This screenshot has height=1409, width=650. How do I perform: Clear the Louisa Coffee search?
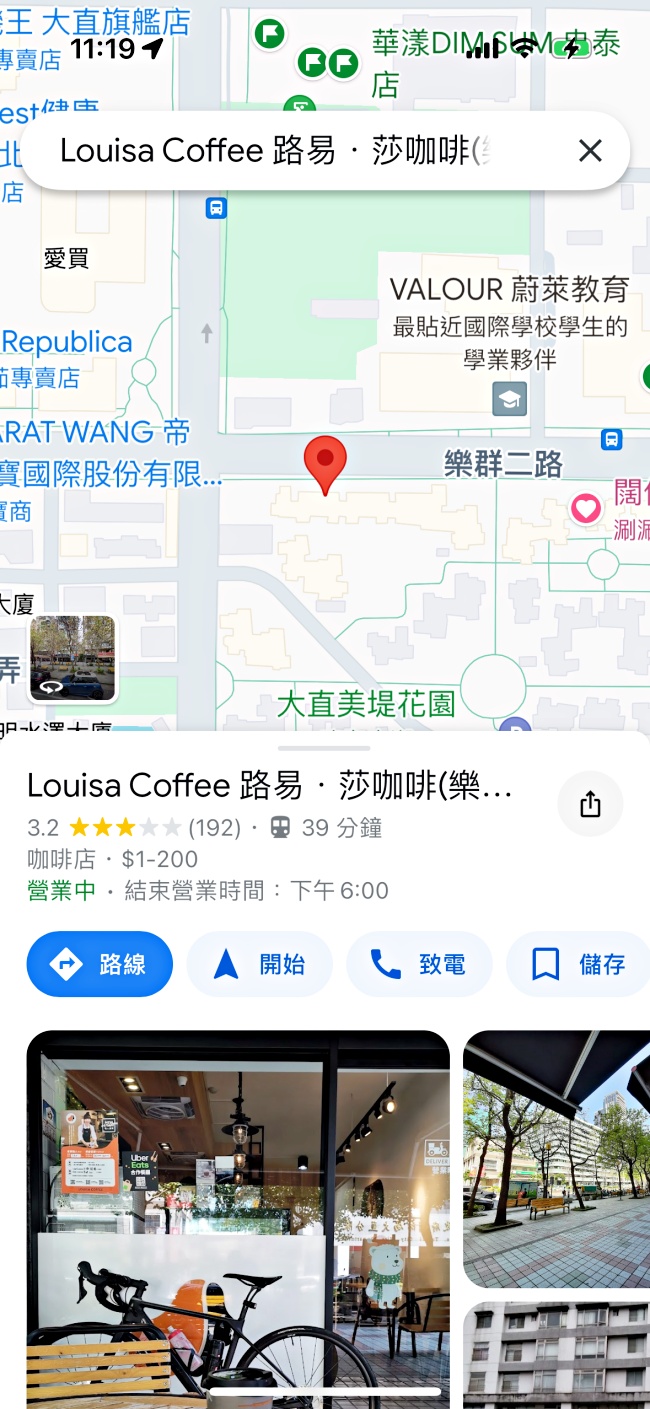590,151
